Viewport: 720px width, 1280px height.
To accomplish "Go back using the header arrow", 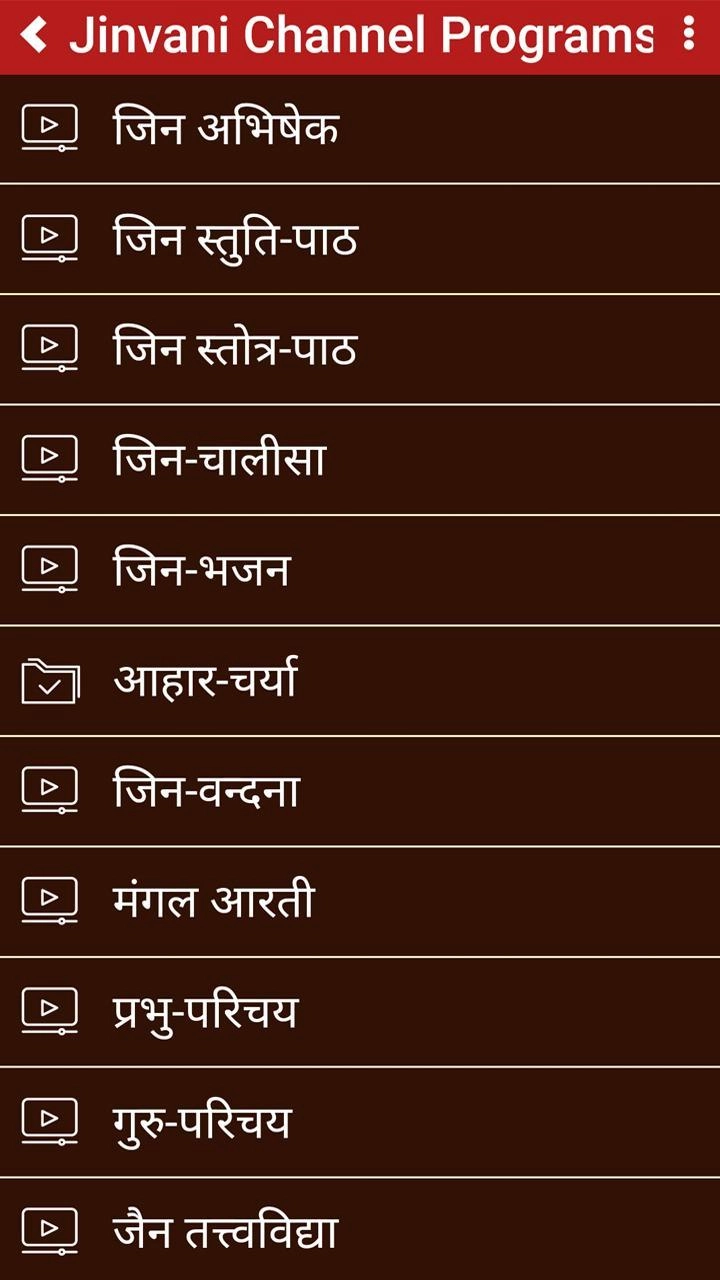I will 34,36.
